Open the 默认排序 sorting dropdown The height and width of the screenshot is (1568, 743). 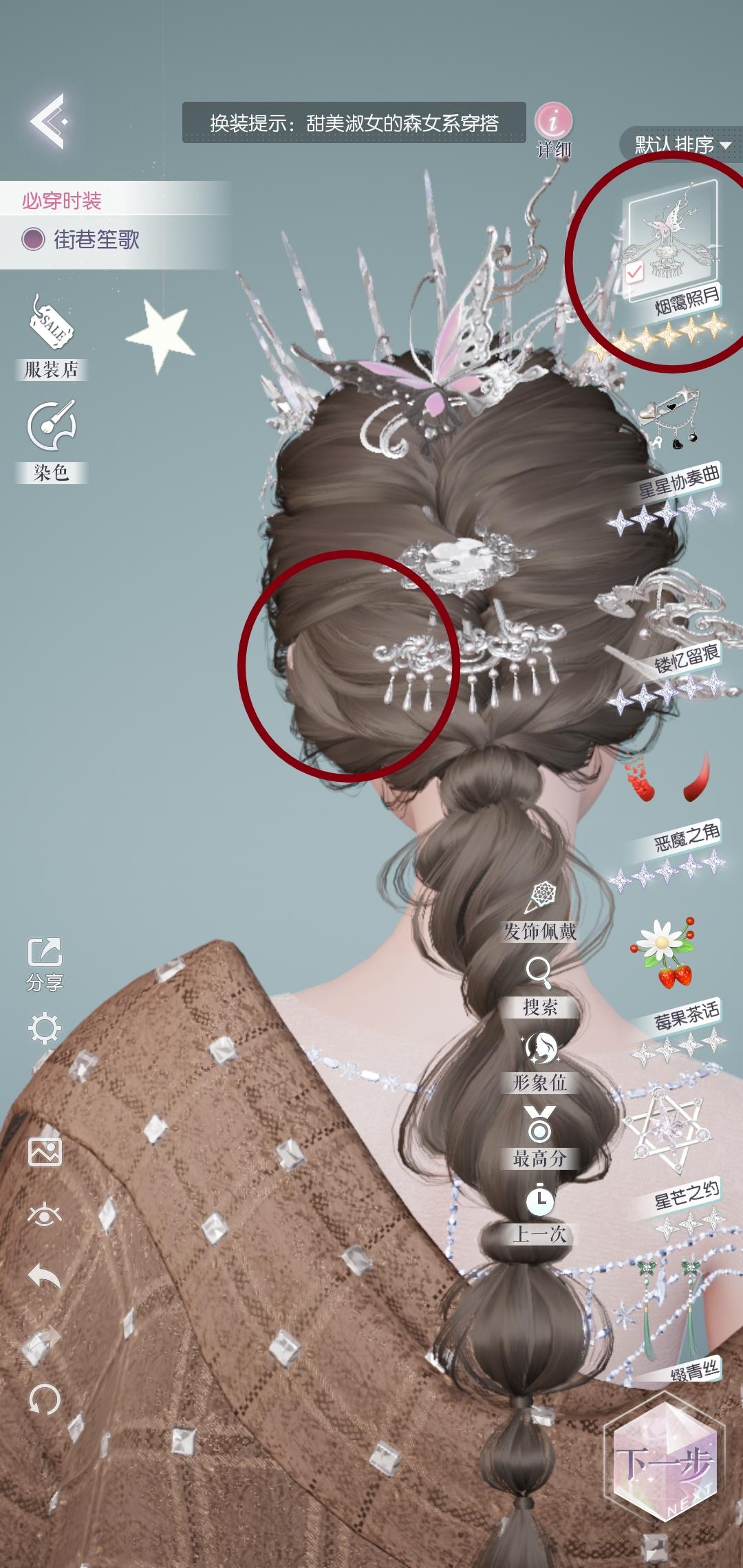(674, 145)
